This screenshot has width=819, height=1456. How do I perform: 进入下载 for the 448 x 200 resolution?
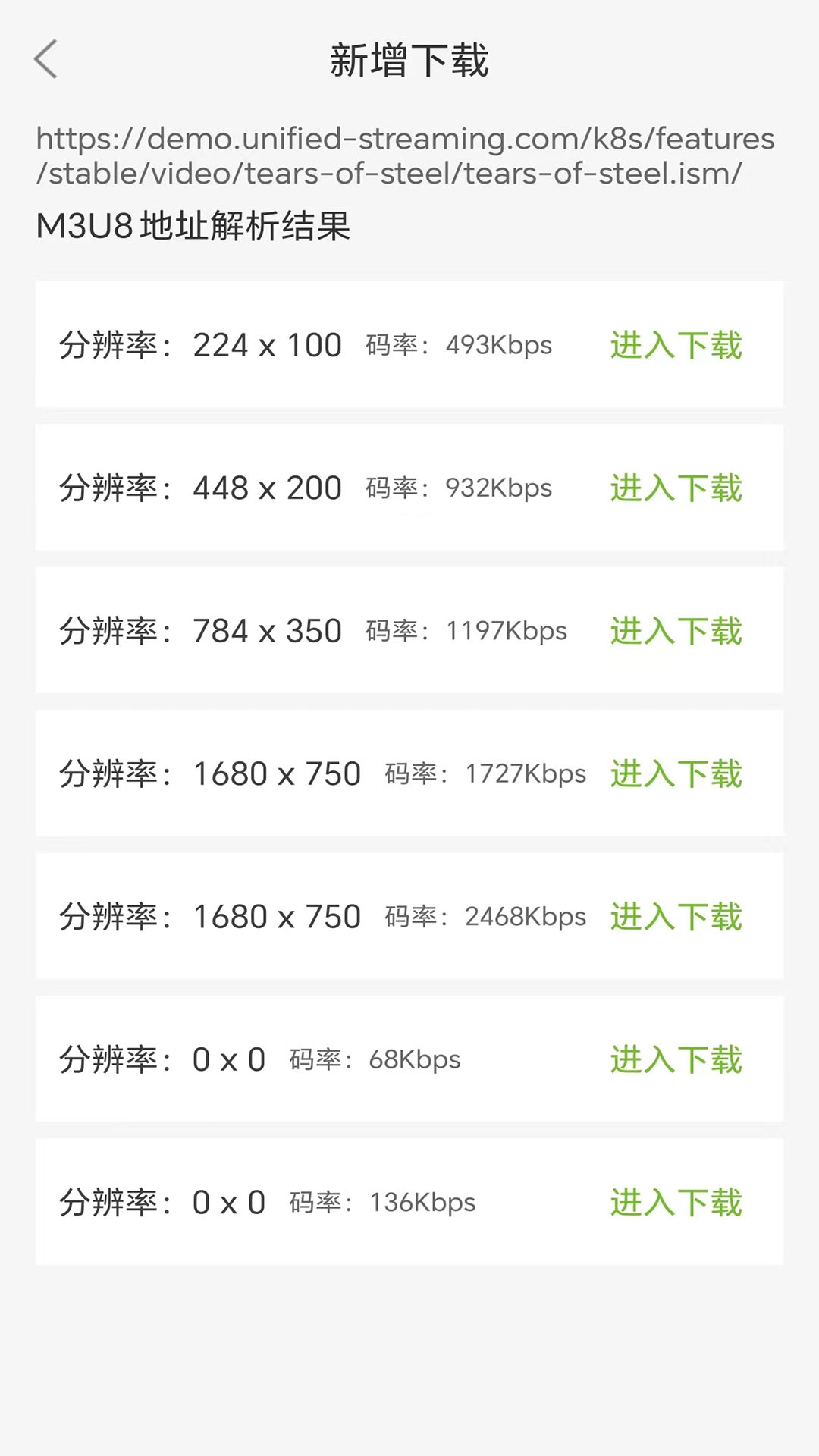coord(676,488)
